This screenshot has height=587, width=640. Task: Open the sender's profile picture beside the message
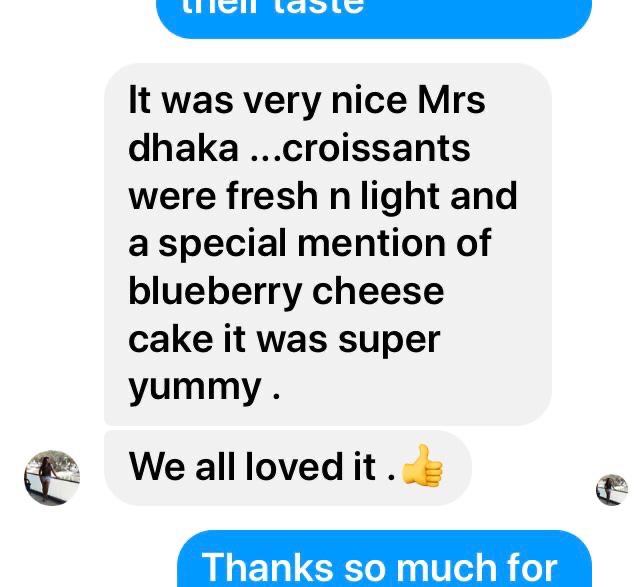coord(51,477)
